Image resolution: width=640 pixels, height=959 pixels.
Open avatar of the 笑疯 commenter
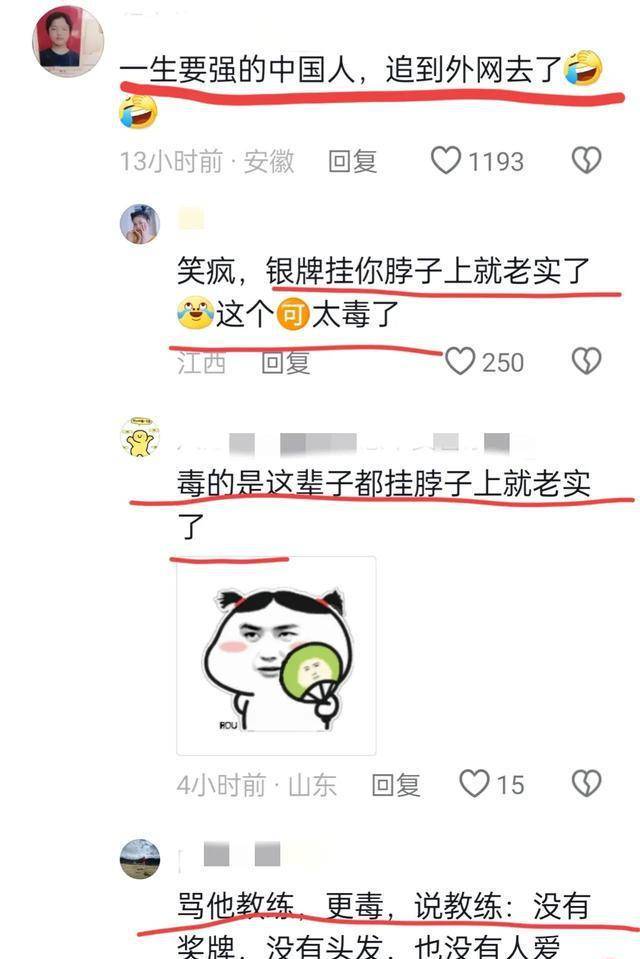140,224
